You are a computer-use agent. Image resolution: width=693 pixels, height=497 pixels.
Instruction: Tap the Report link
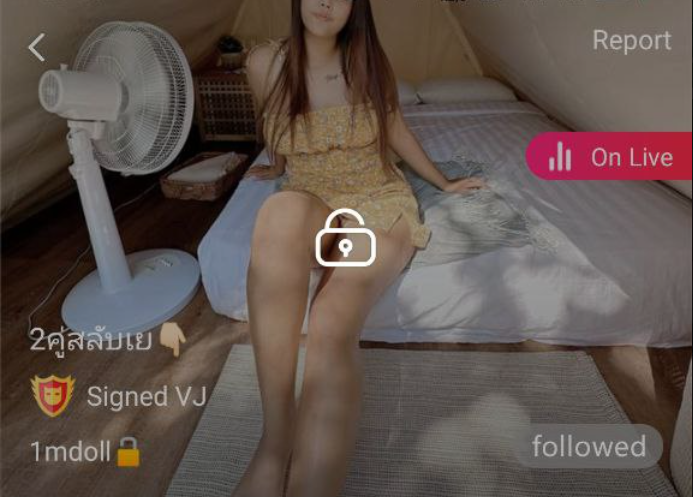tap(632, 41)
